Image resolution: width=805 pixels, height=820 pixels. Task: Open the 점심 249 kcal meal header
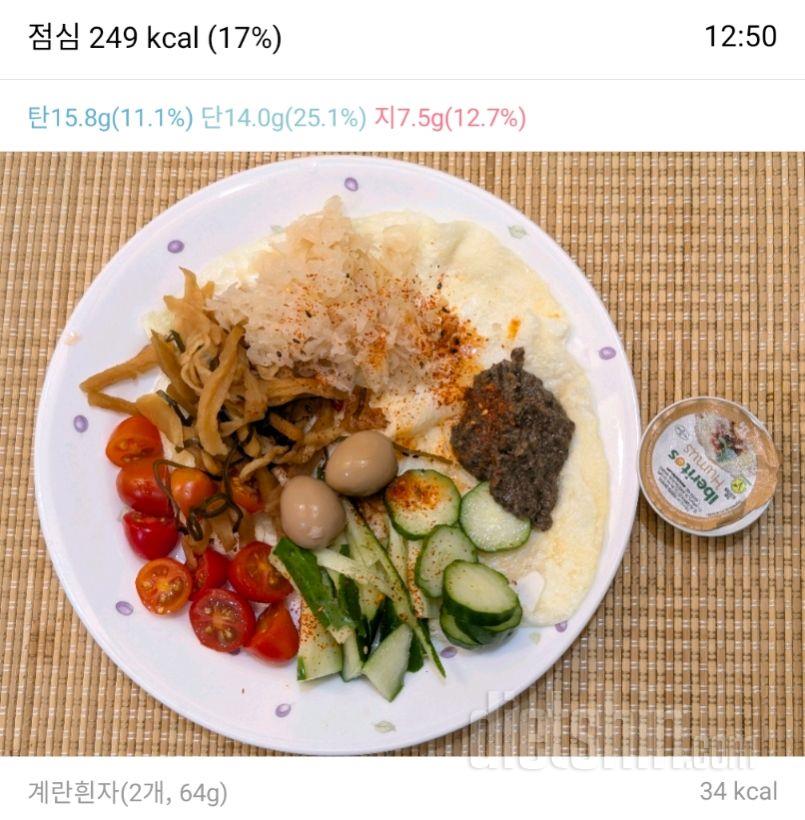pyautogui.click(x=155, y=38)
